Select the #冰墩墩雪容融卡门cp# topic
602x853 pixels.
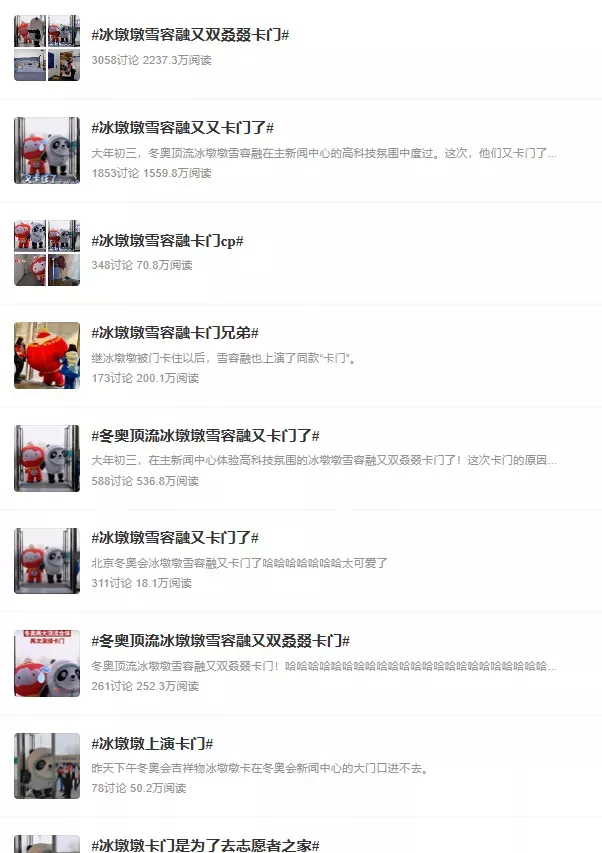coord(167,241)
